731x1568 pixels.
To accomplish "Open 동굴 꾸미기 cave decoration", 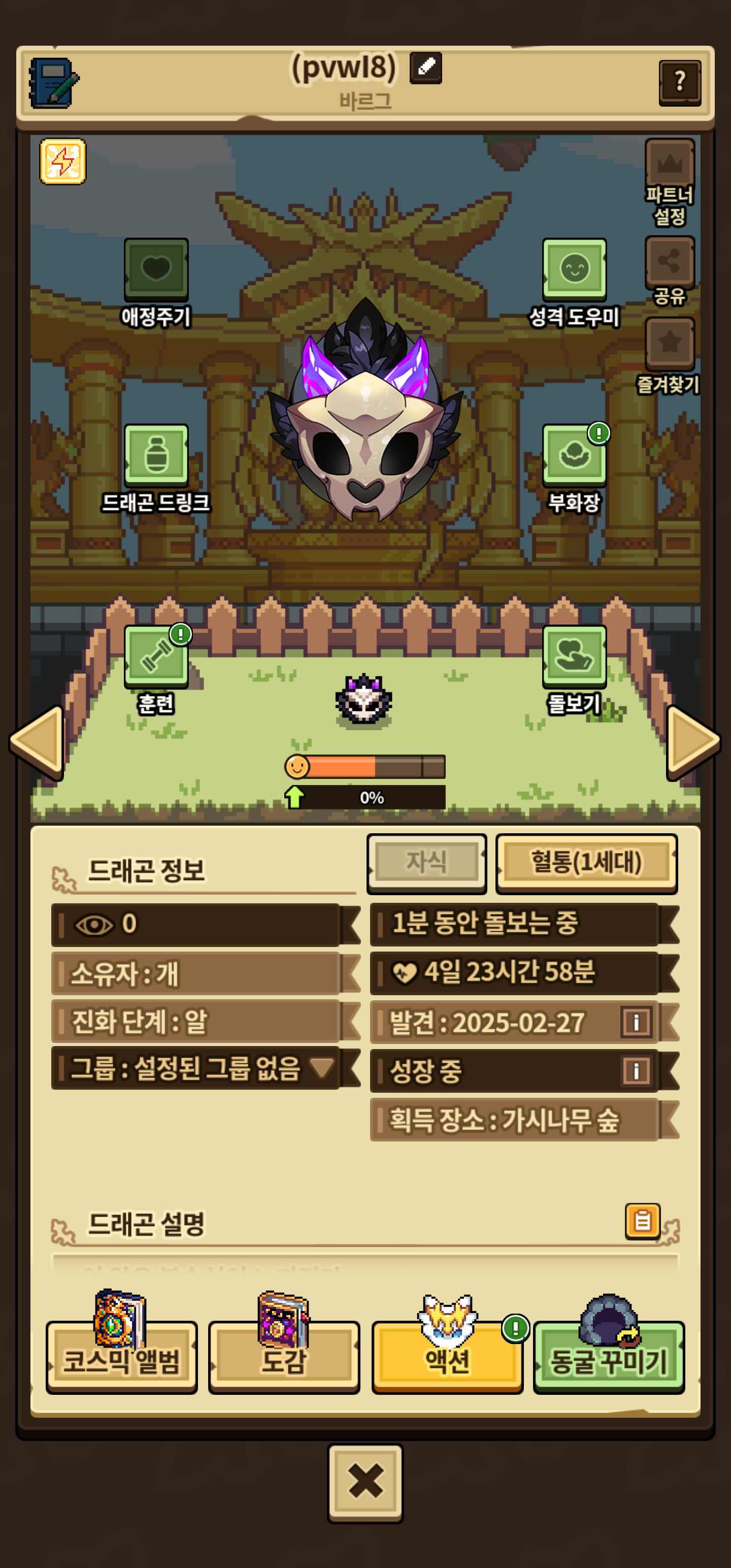I will pyautogui.click(x=609, y=1345).
